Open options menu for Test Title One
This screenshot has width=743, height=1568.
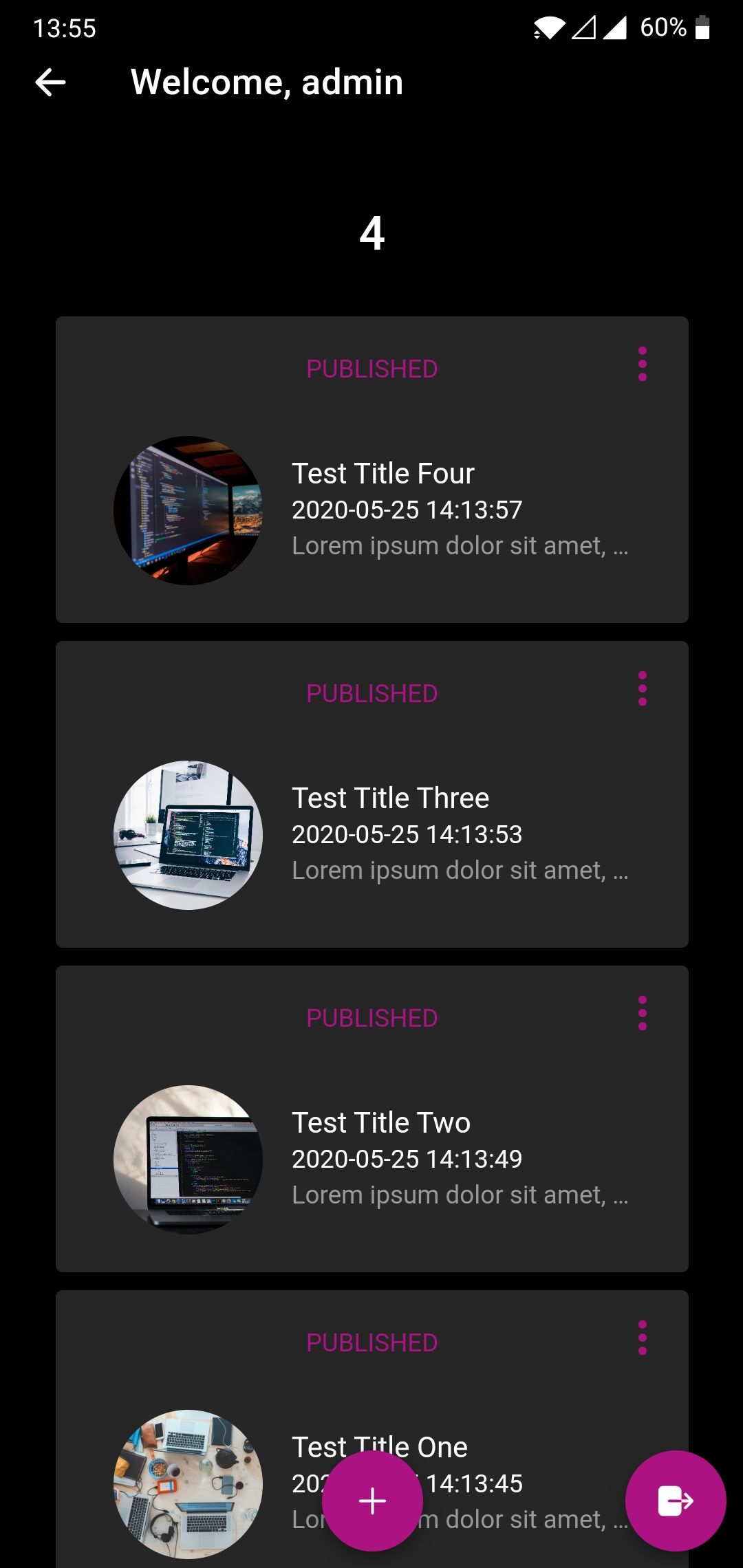click(x=643, y=1338)
